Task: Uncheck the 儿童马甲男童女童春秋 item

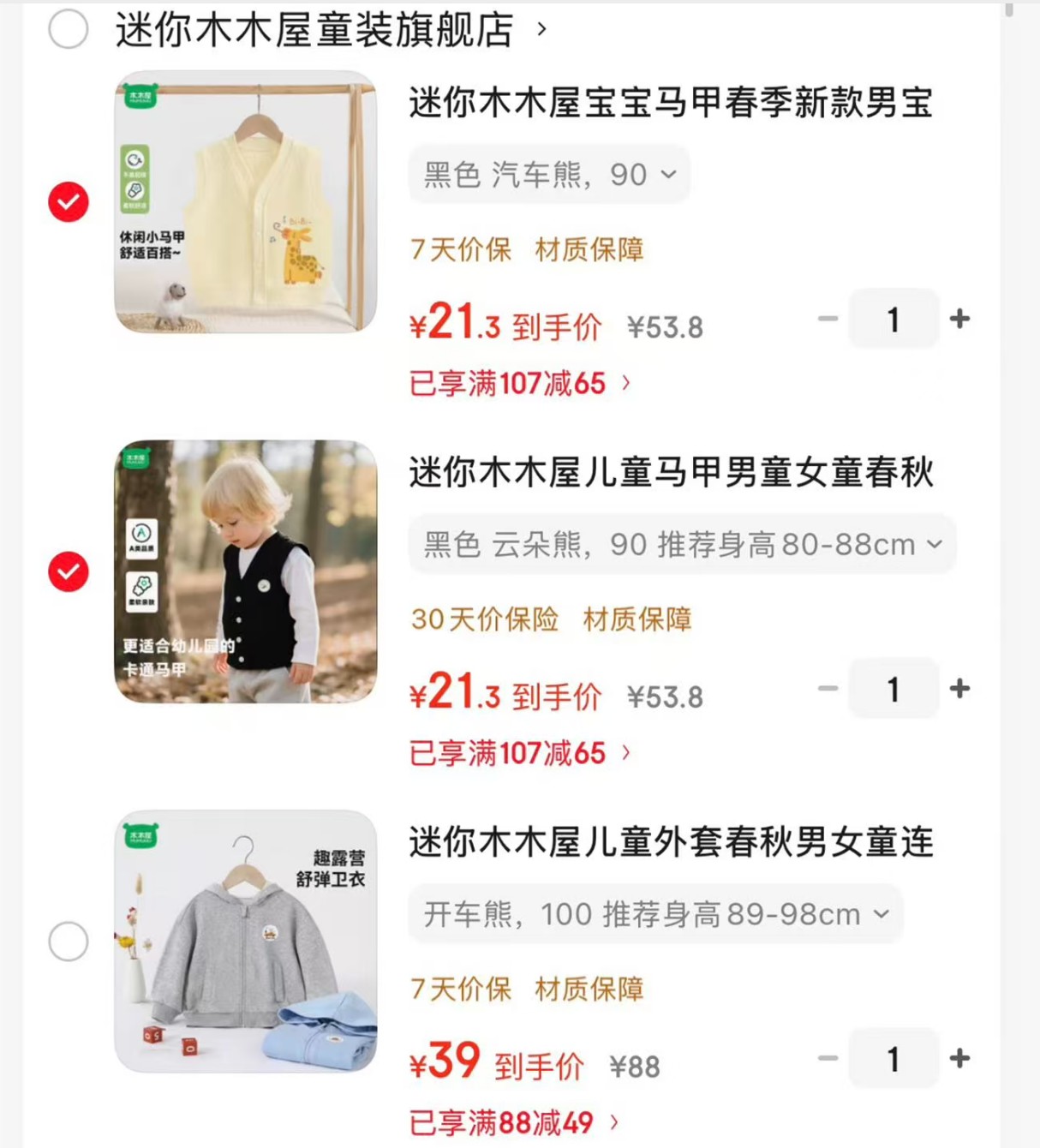Action: 69,571
